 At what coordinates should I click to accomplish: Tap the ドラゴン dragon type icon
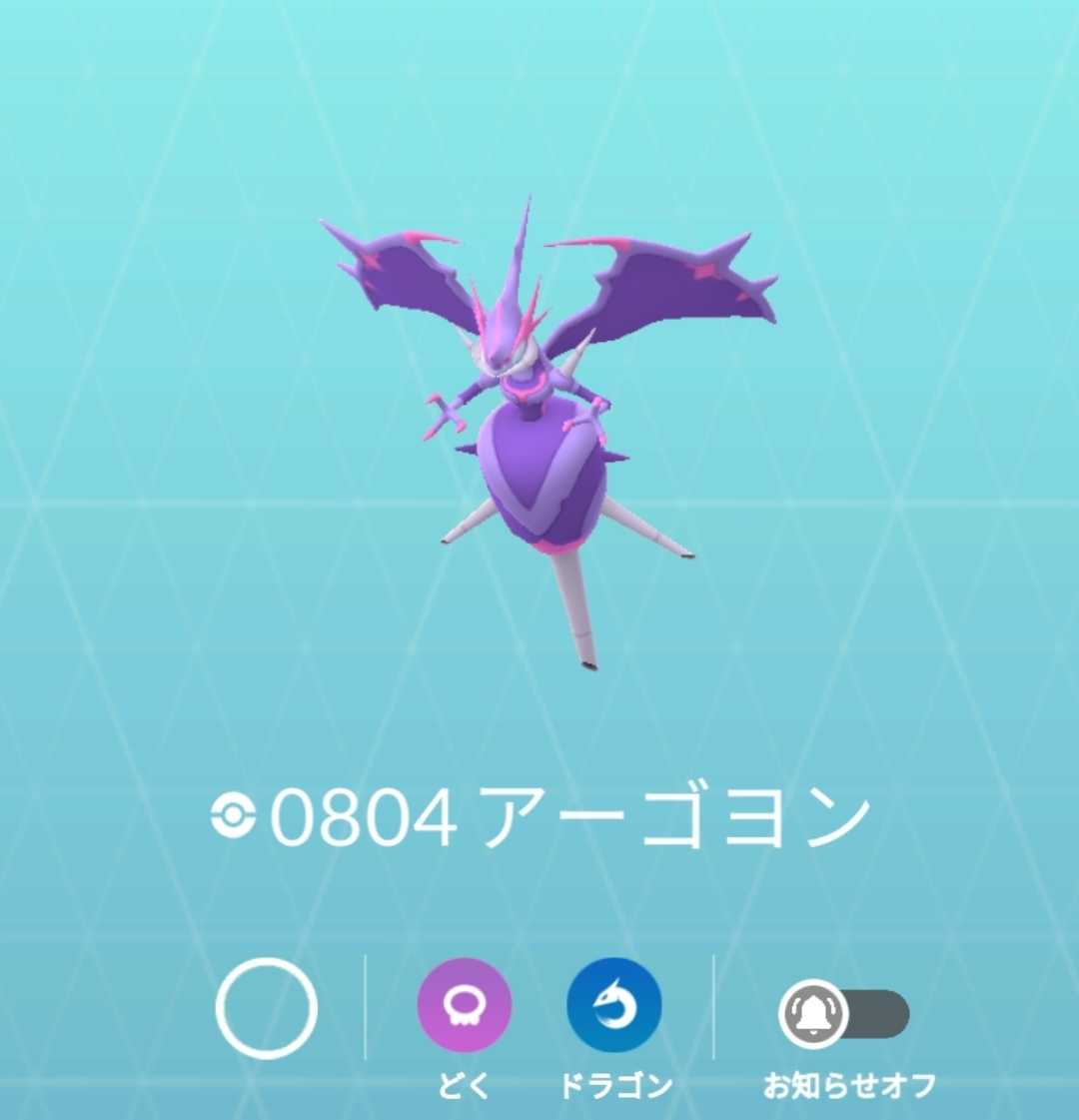[x=613, y=1005]
